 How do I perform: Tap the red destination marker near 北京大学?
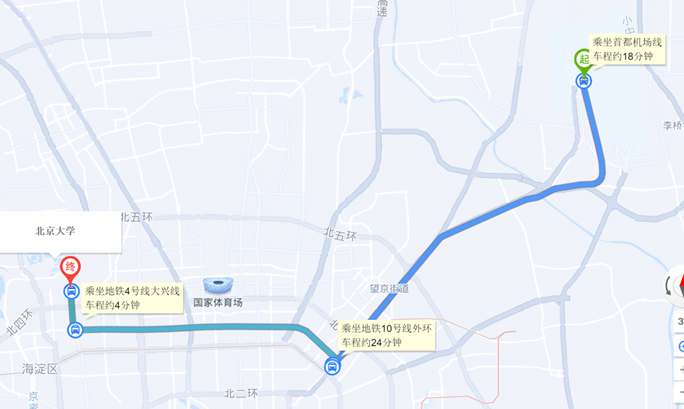coord(70,267)
